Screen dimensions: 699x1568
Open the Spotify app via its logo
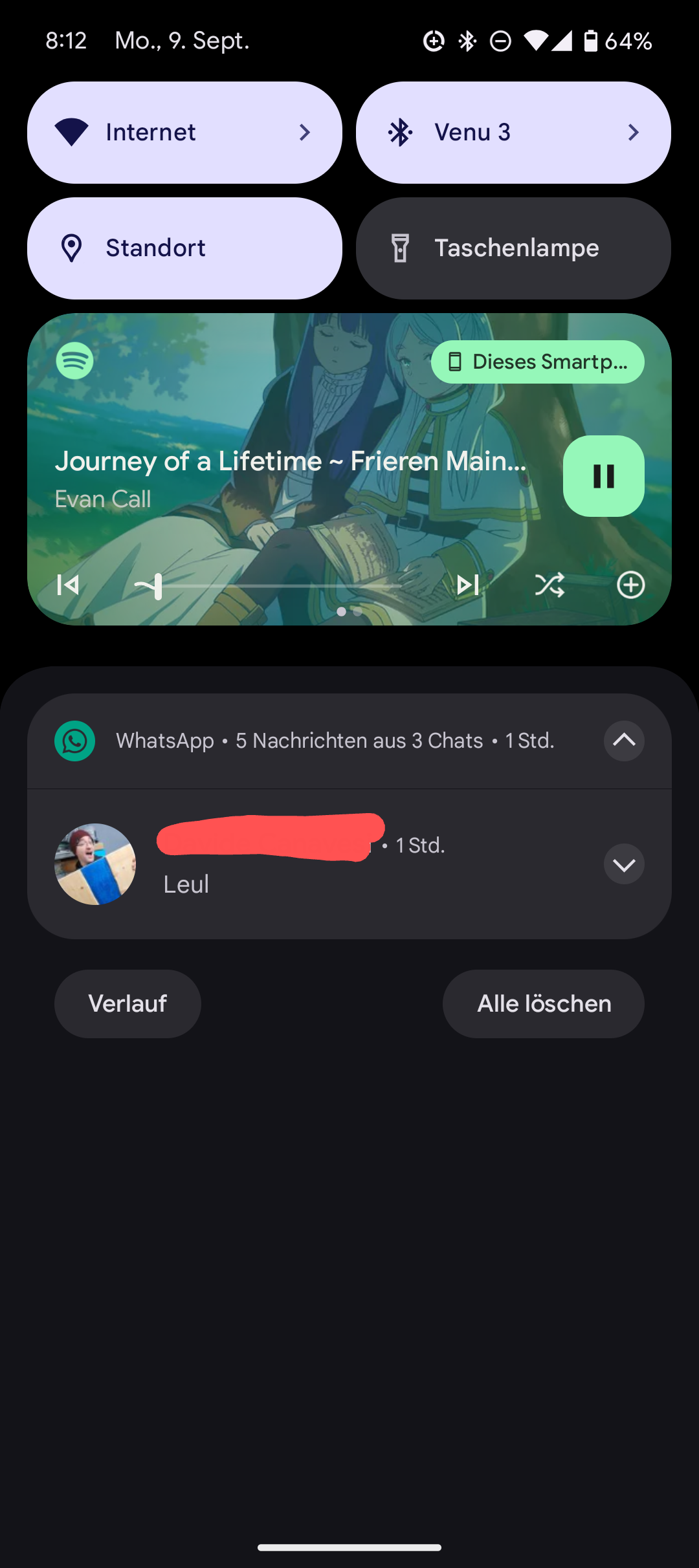(75, 361)
